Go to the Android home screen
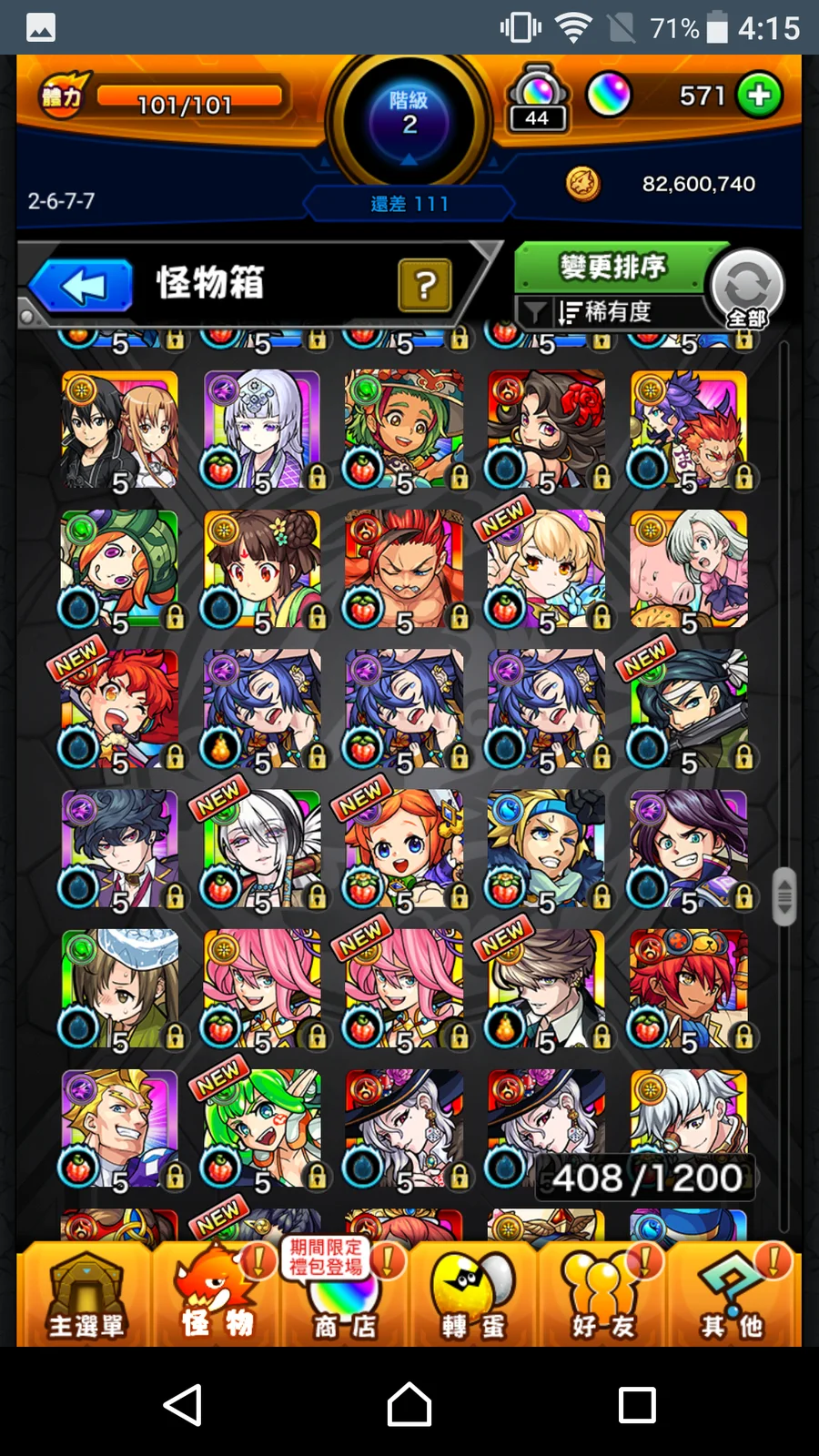 coord(409,1404)
